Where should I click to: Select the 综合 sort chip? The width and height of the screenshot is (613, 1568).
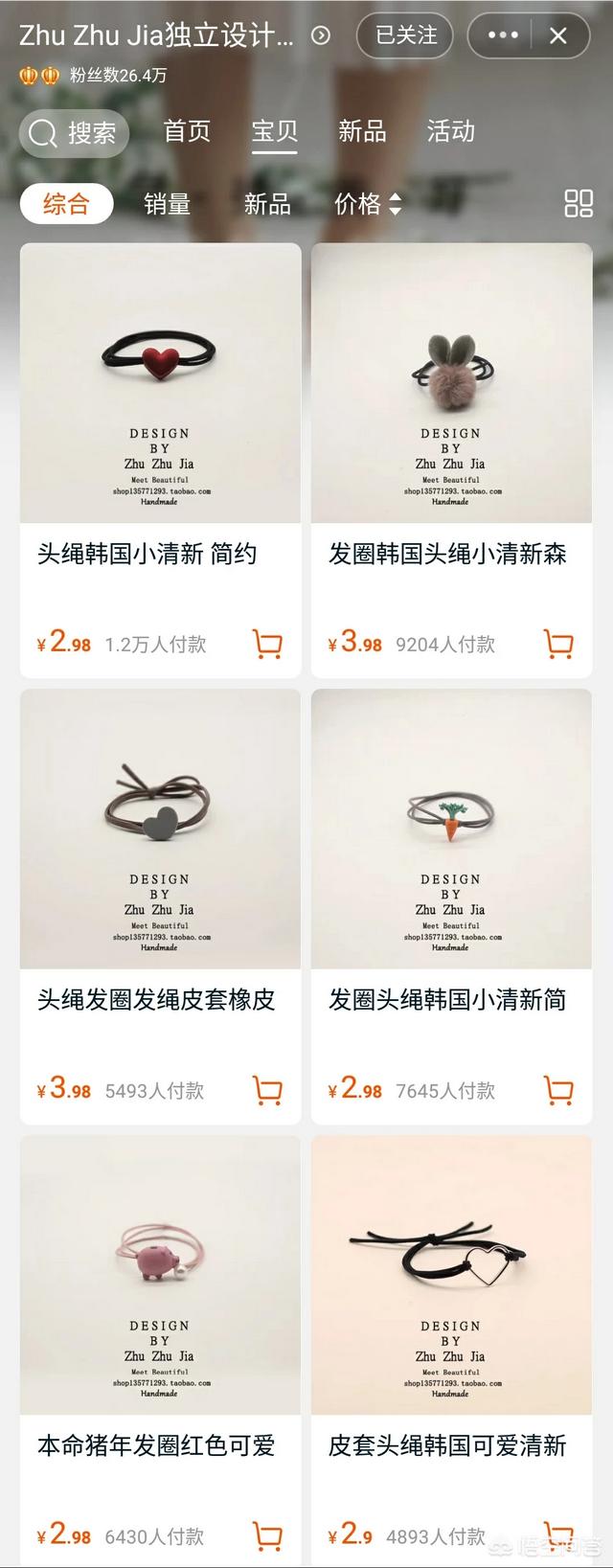66,204
